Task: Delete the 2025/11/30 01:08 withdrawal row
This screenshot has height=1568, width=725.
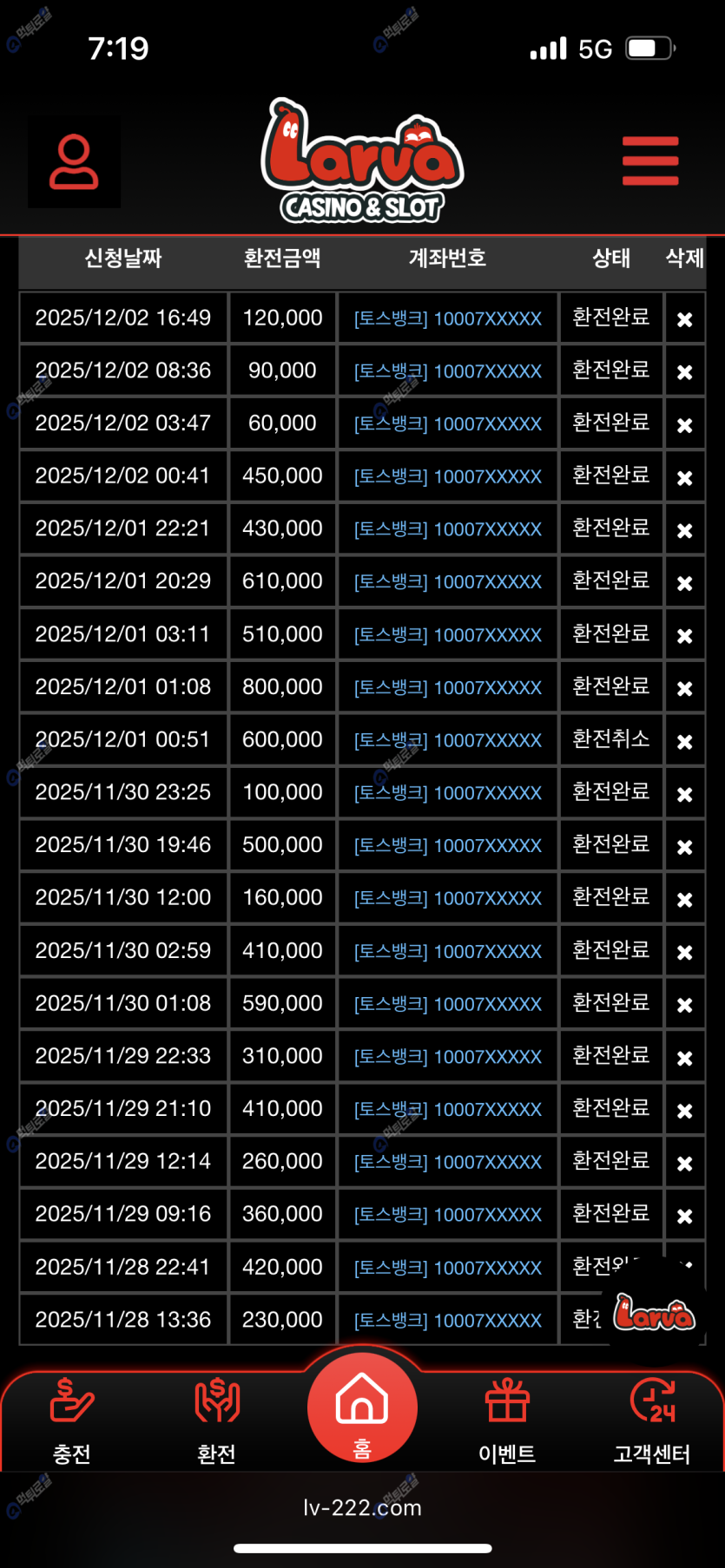Action: pyautogui.click(x=684, y=1005)
